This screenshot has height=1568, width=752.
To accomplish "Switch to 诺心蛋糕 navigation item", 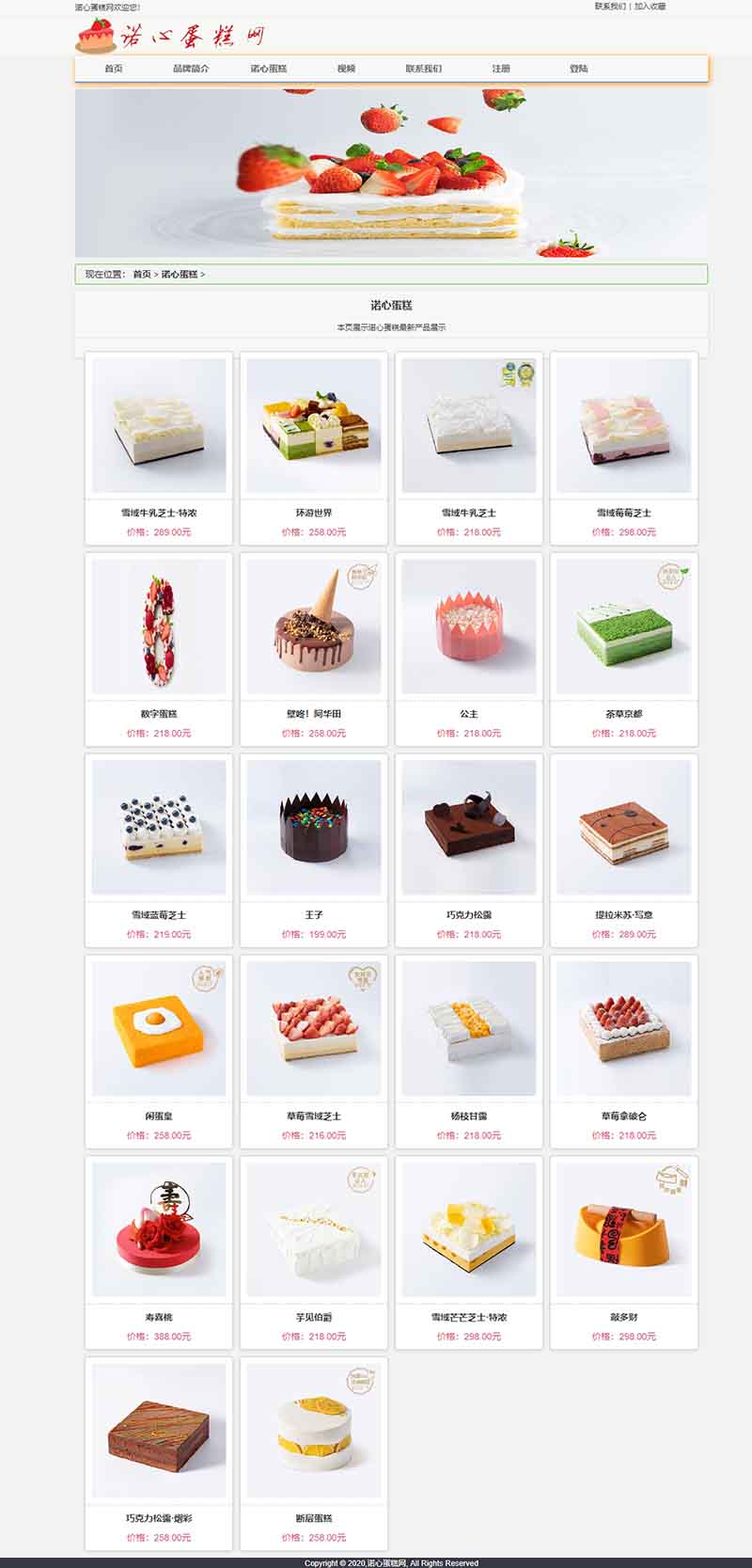I will pyautogui.click(x=269, y=69).
